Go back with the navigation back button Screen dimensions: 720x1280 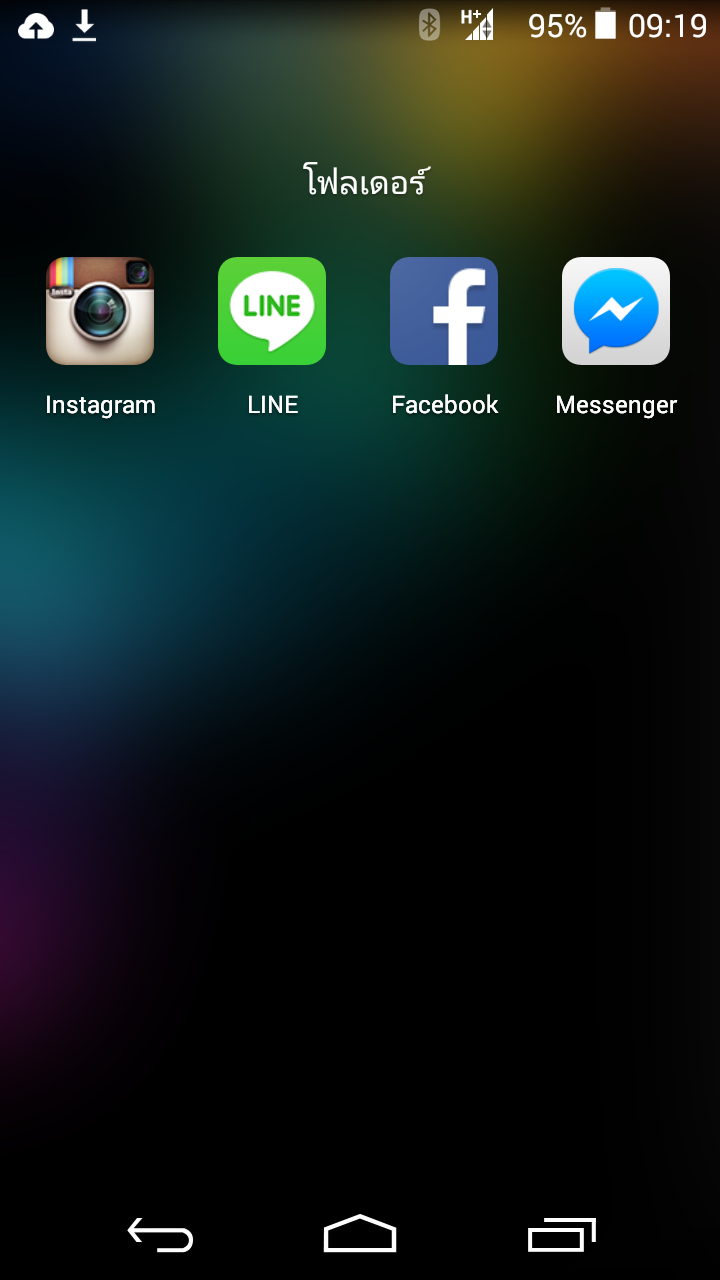[160, 1235]
